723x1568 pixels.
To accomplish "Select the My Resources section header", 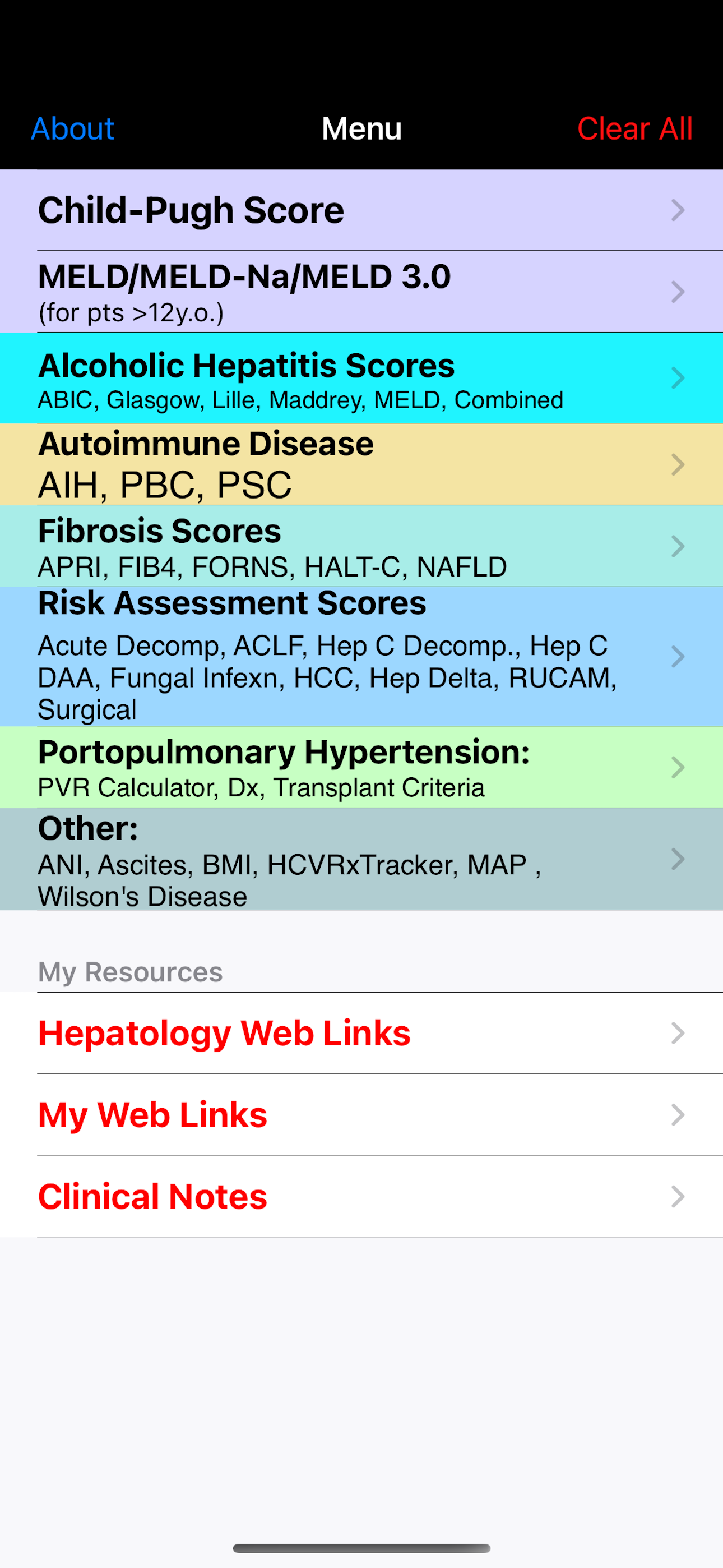I will [129, 971].
